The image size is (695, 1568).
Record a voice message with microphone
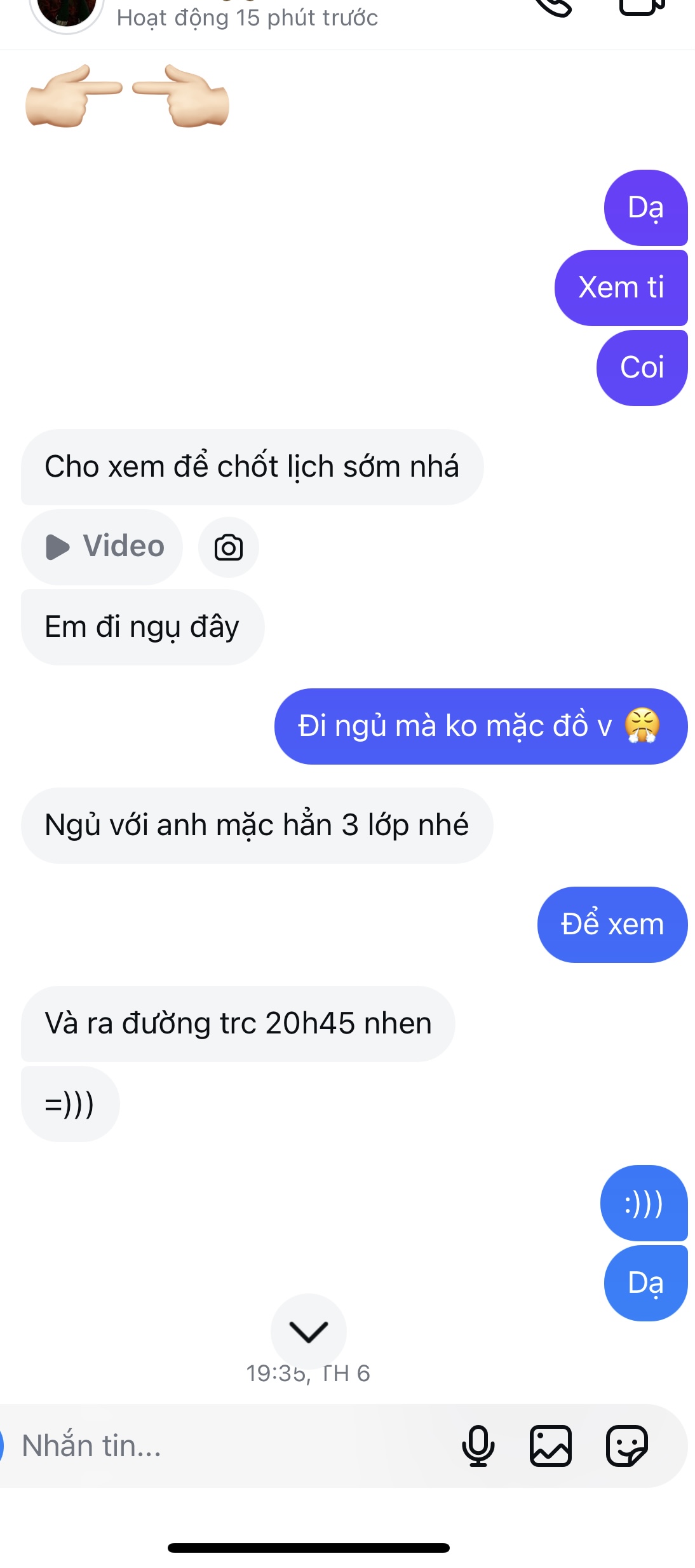click(478, 1446)
